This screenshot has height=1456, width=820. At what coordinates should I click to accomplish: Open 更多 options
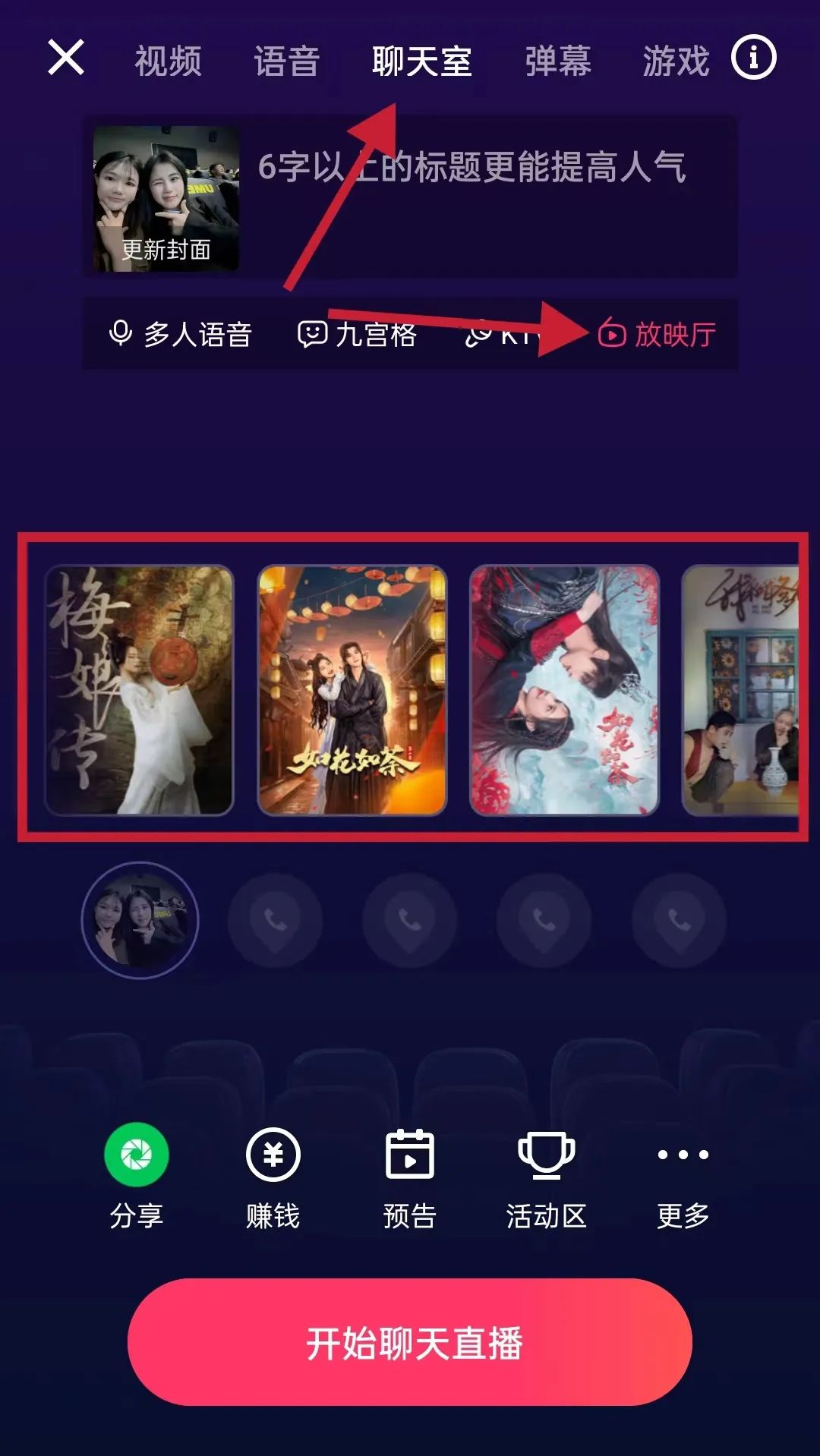click(x=683, y=1155)
